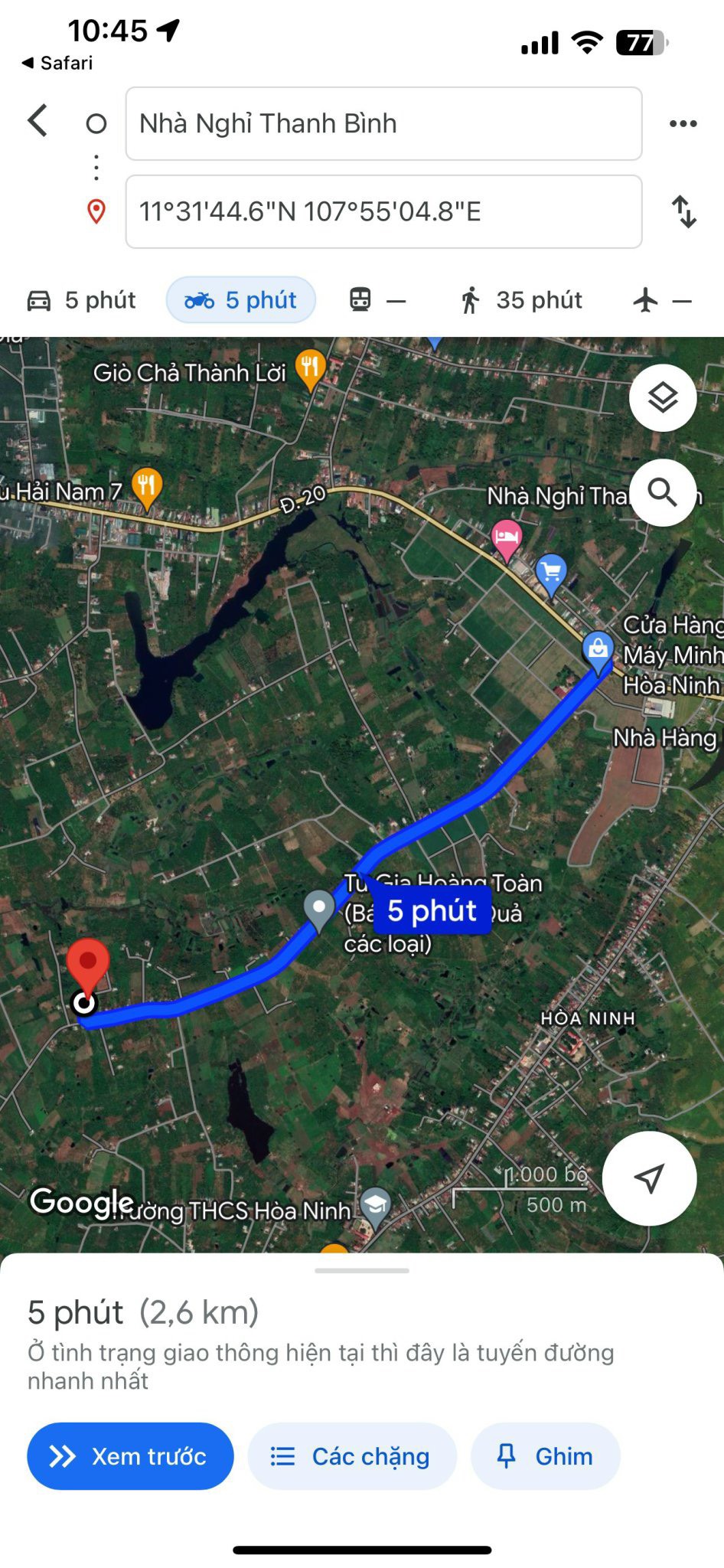Select the motorbike 5 phút tab
Image resolution: width=724 pixels, height=1568 pixels.
(x=241, y=300)
